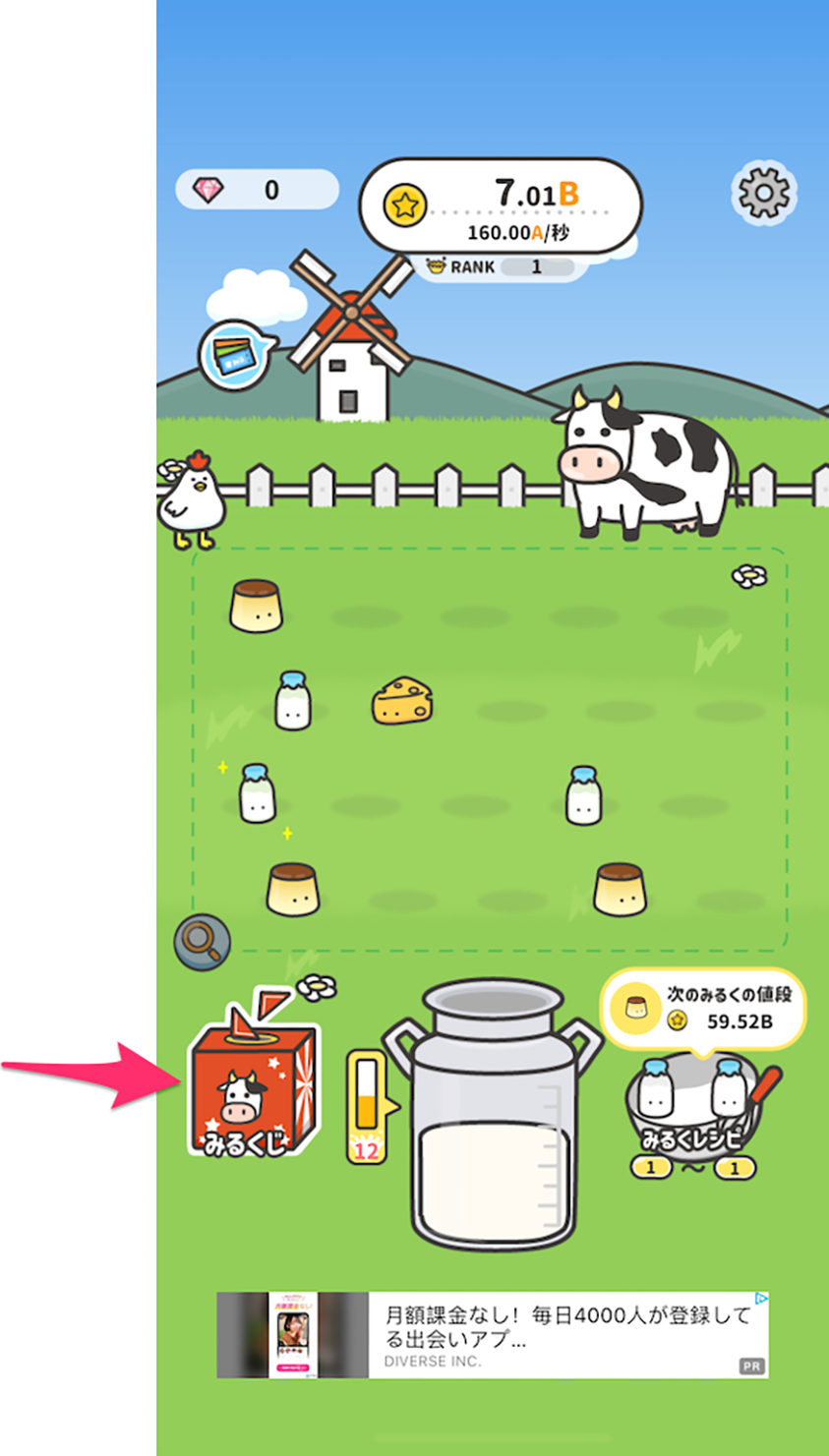Tap the card speech bubble near windmill
Screen dimensions: 829x1456
click(x=235, y=354)
